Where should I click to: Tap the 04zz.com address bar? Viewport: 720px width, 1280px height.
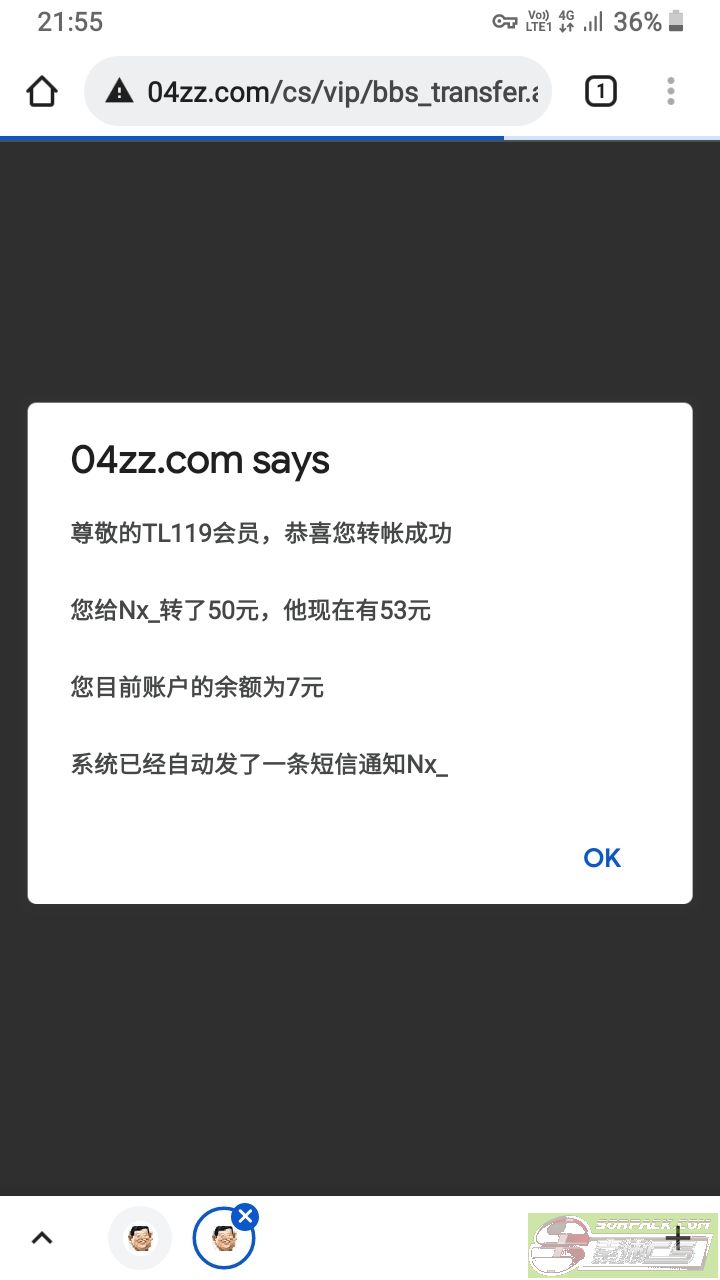point(318,92)
